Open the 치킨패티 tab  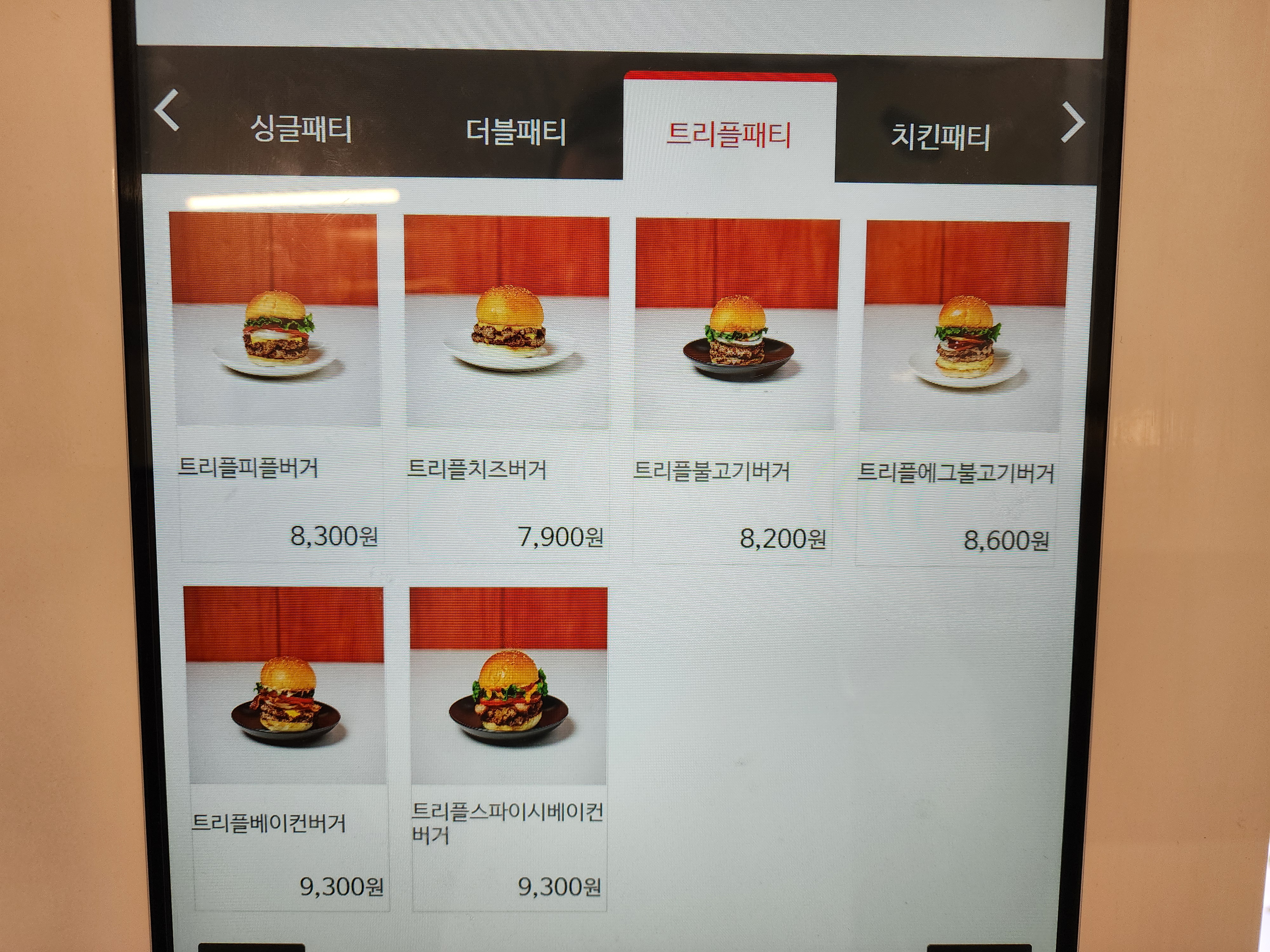point(940,137)
